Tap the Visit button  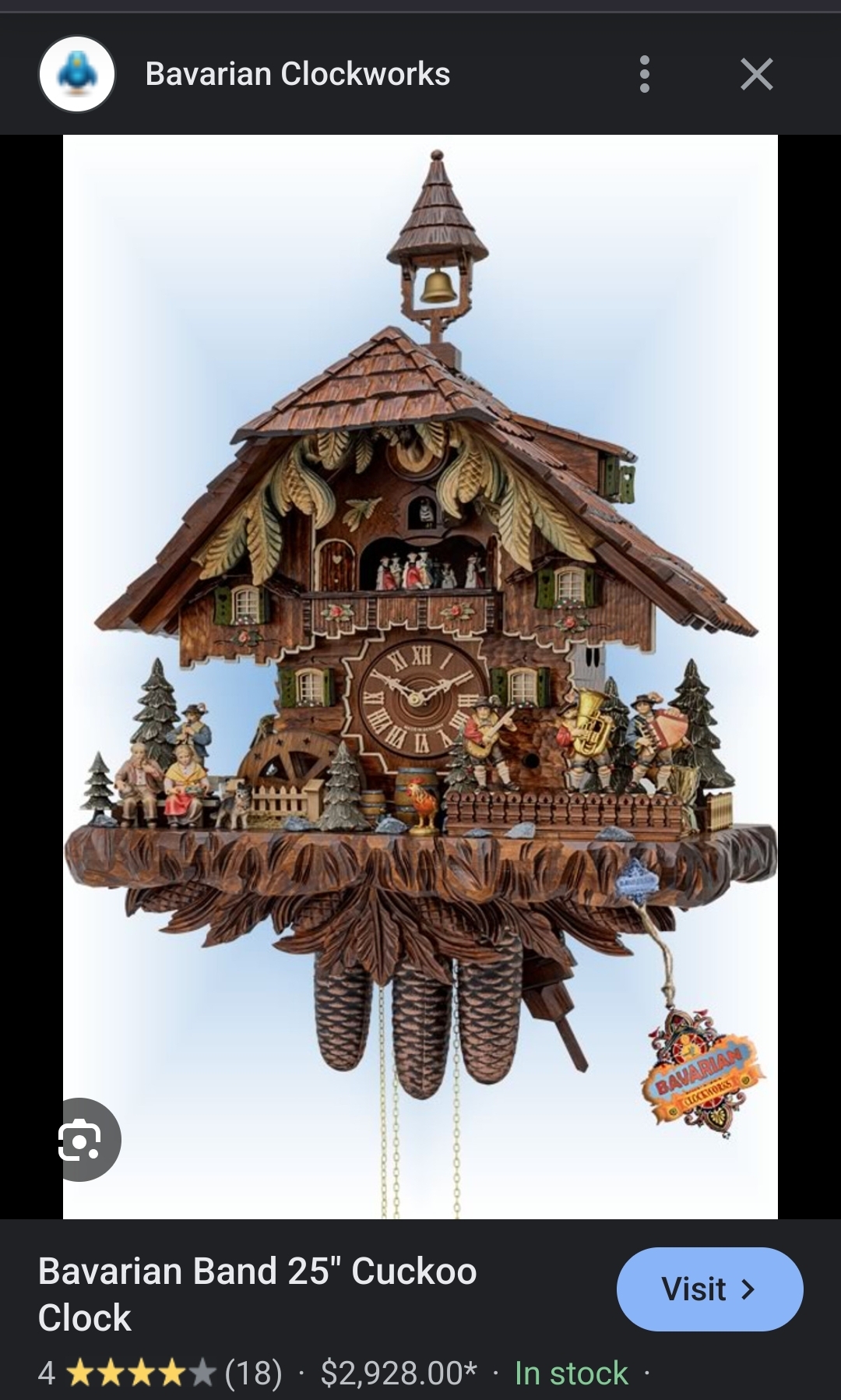point(709,1289)
